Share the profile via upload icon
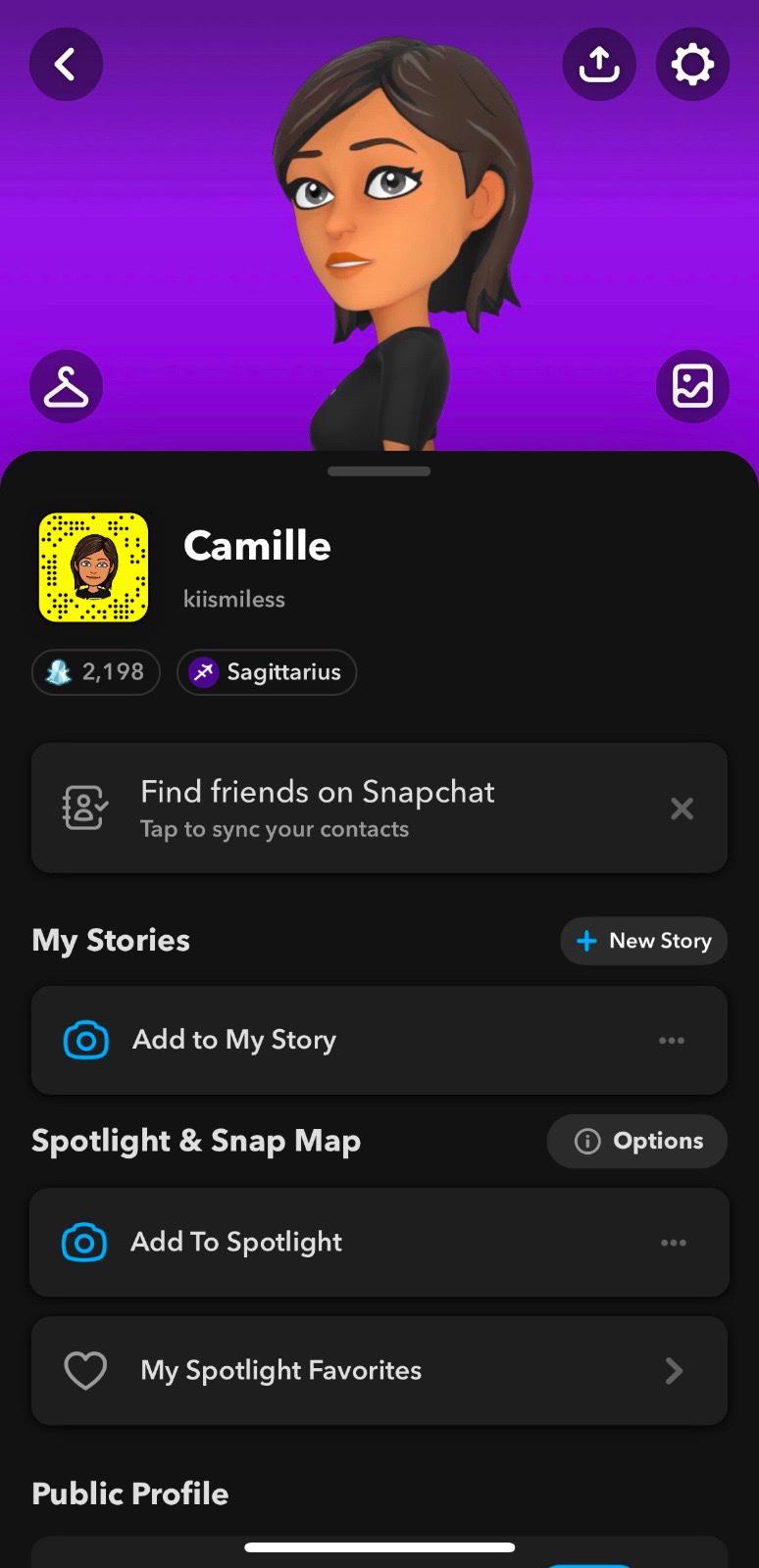Image resolution: width=759 pixels, height=1568 pixels. pyautogui.click(x=598, y=65)
